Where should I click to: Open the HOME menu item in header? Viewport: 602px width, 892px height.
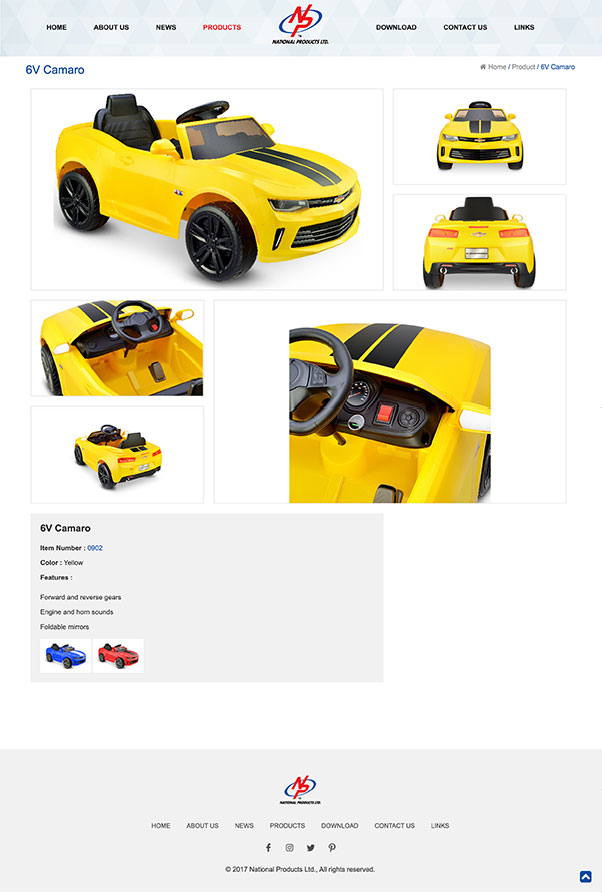pos(56,28)
